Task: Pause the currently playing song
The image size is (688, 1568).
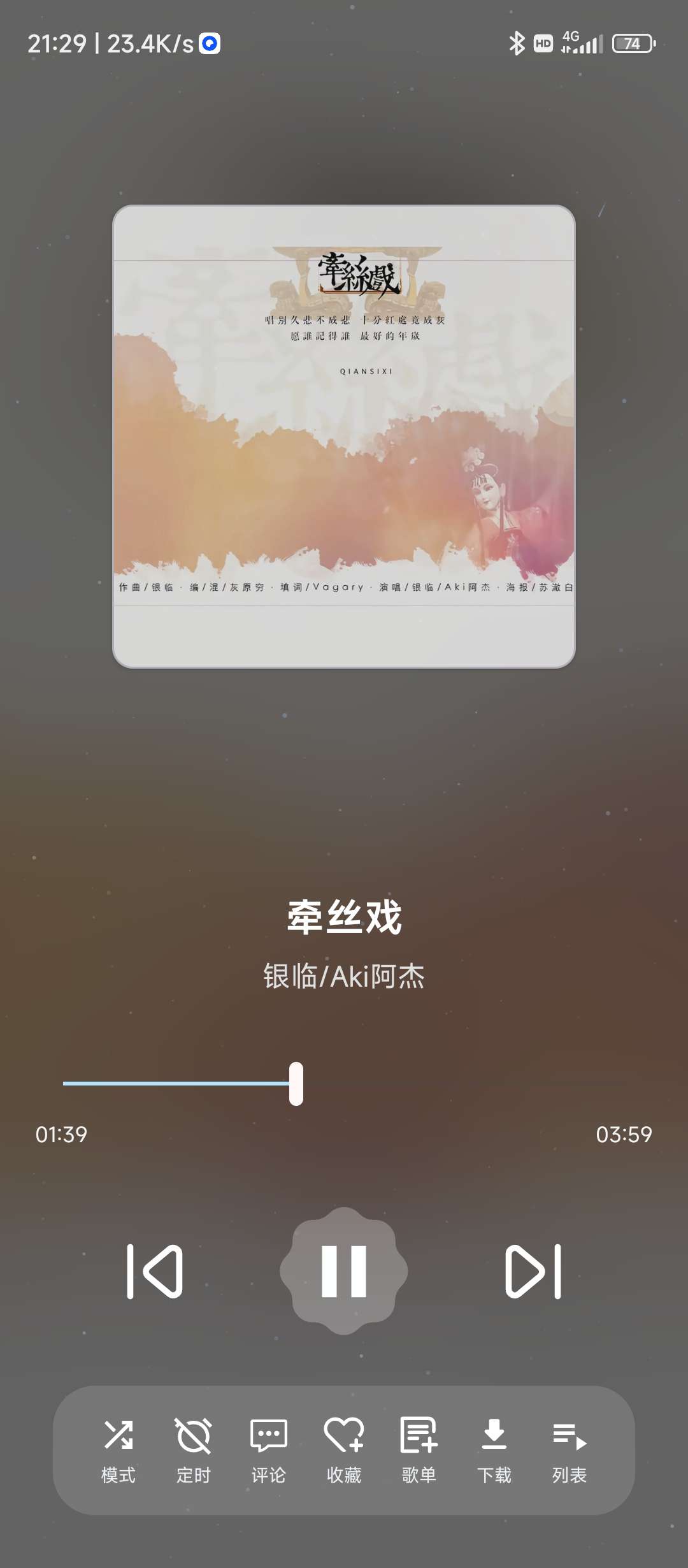Action: 344,1272
